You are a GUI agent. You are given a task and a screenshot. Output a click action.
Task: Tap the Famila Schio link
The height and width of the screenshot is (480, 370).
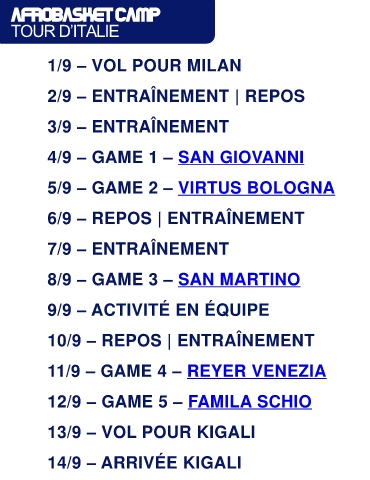(250, 401)
